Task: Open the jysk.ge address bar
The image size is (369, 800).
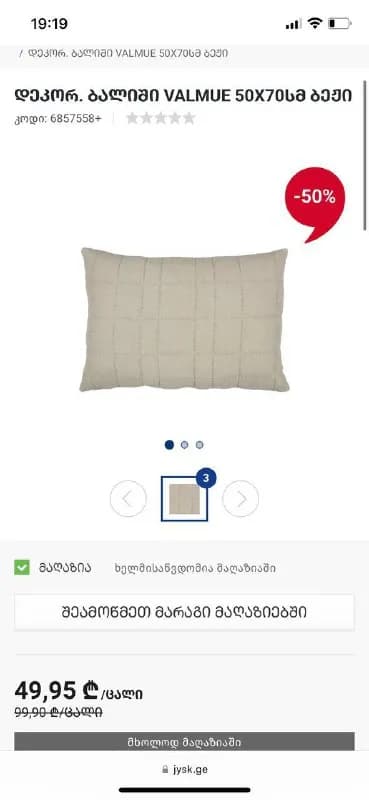Action: coord(184,769)
